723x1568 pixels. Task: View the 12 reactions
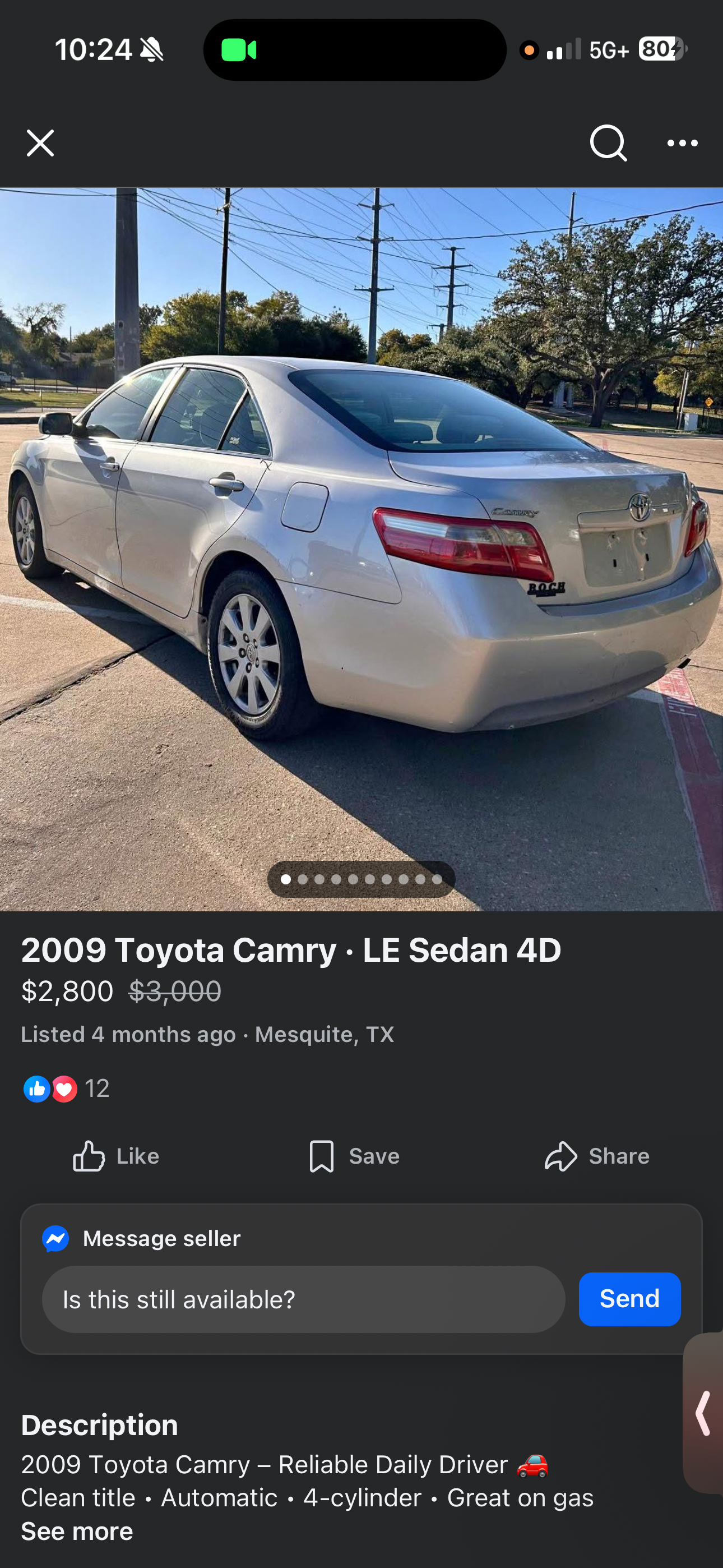[66, 1089]
